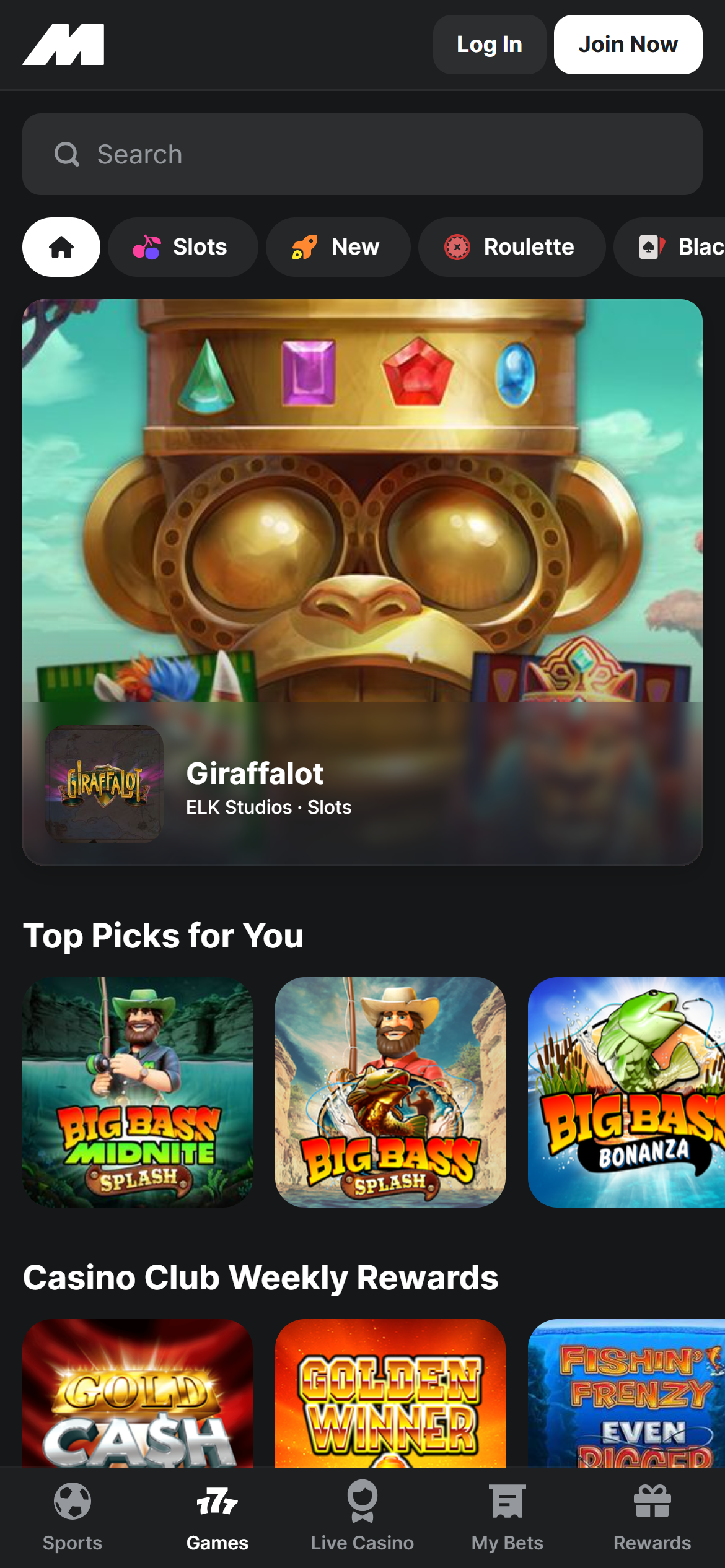Viewport: 725px width, 1568px height.
Task: View the Rewards tab
Action: pos(652,1517)
